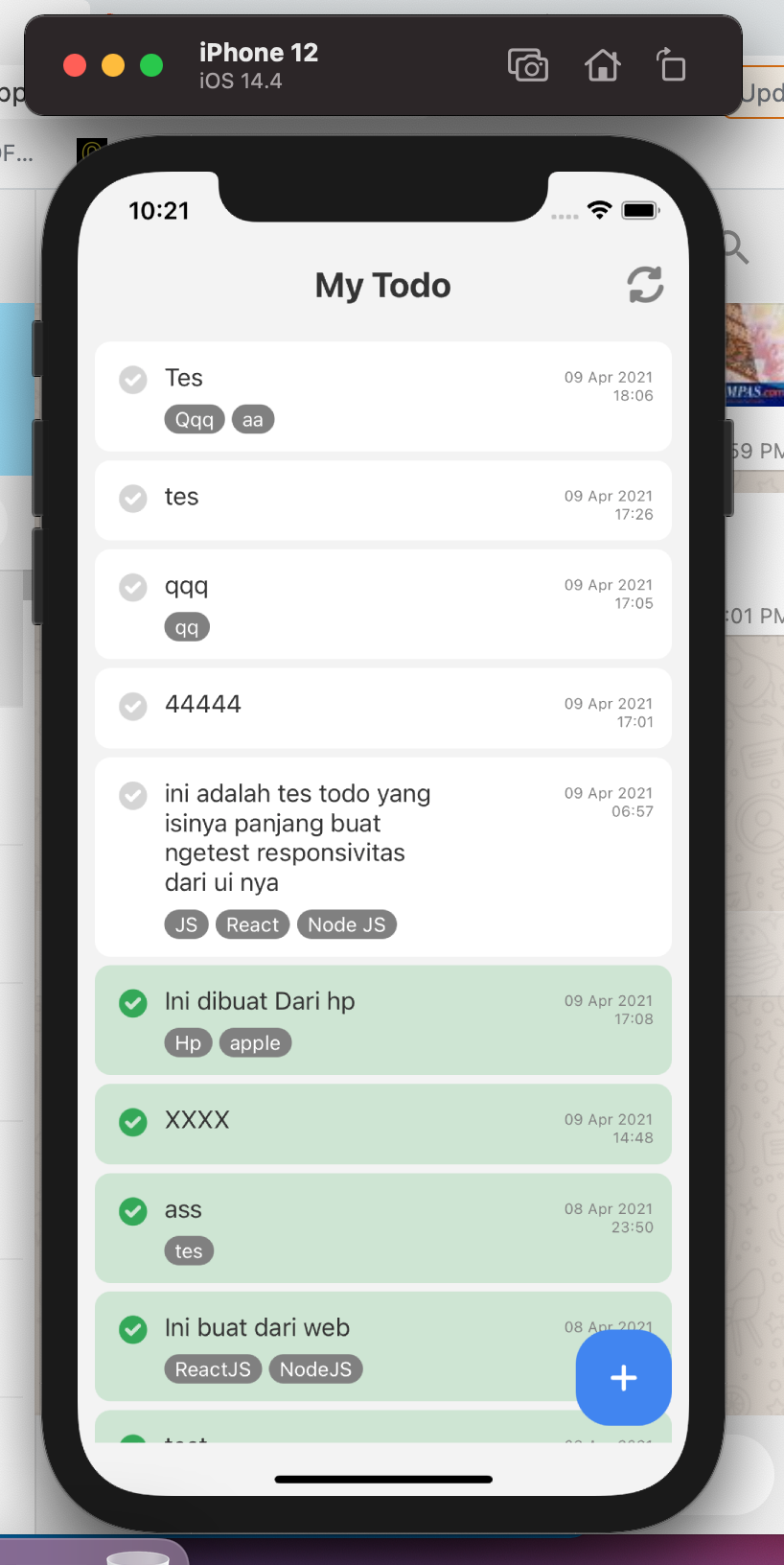Viewport: 784px width, 1565px height.
Task: Uncheck the 'Ini dibuat Dari hp' todo
Action: pos(133,1003)
